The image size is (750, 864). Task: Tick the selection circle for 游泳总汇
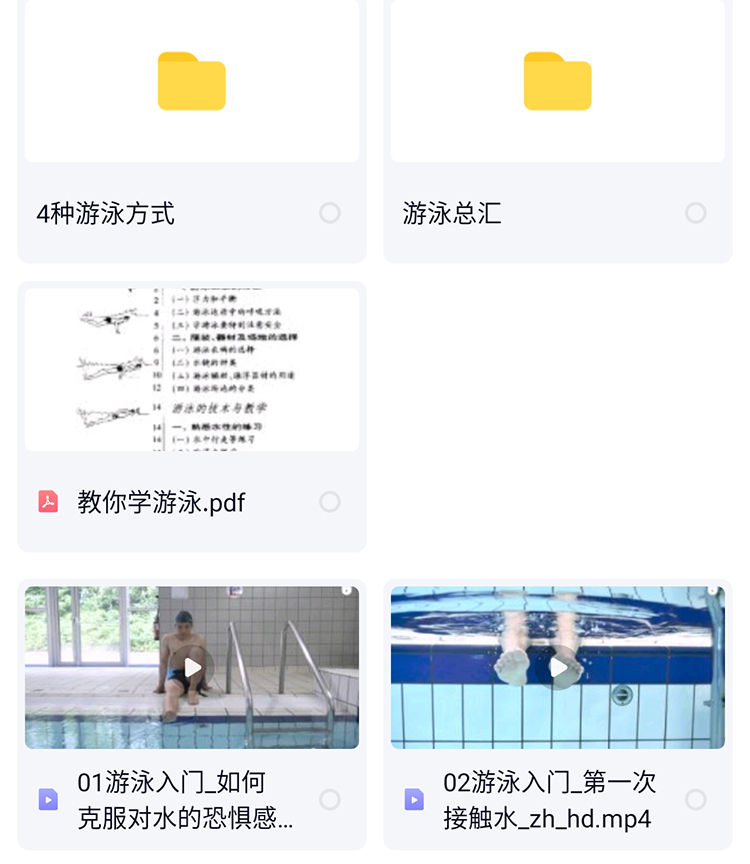click(x=696, y=213)
